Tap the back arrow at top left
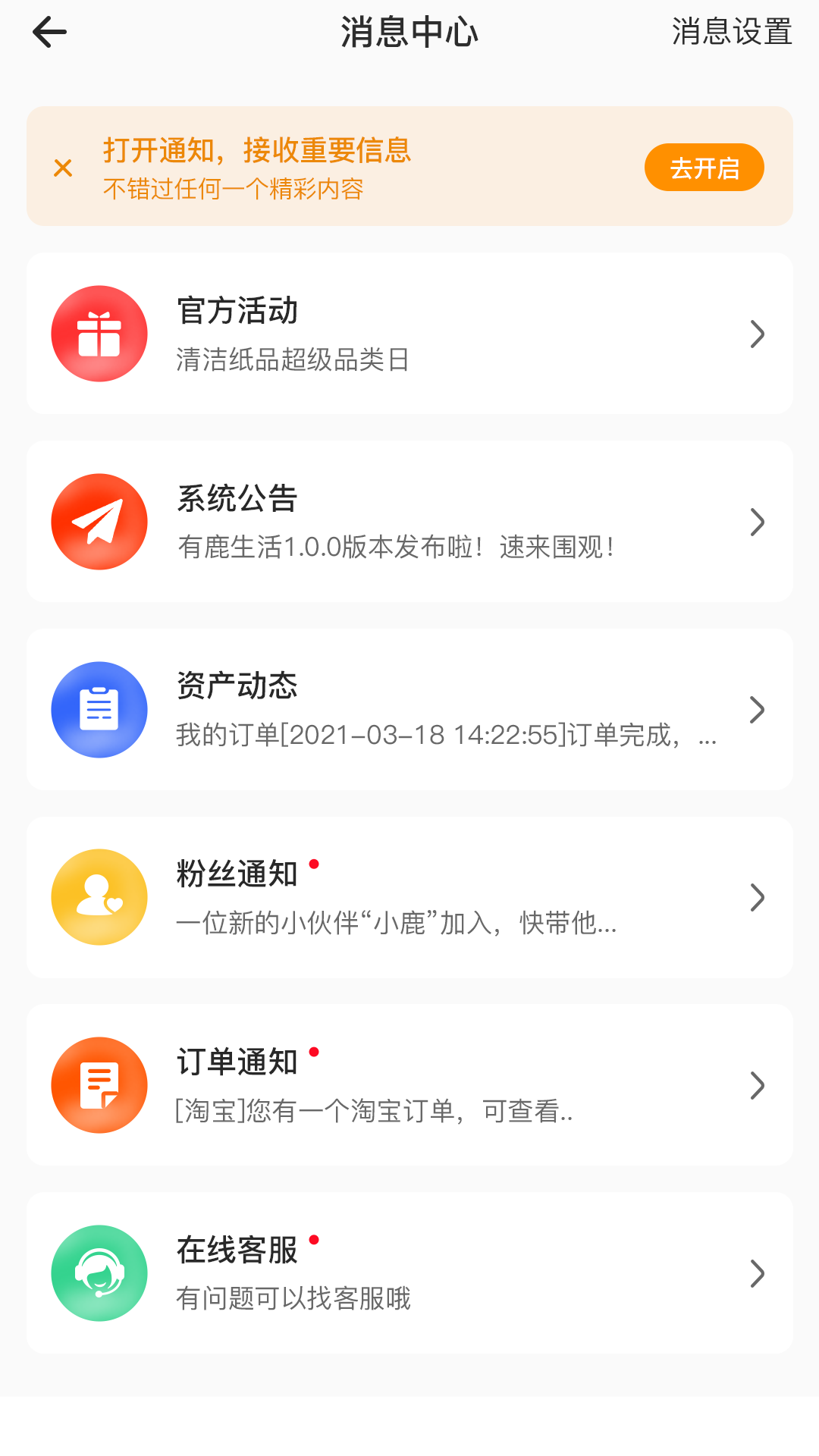The image size is (819, 1456). click(x=48, y=32)
